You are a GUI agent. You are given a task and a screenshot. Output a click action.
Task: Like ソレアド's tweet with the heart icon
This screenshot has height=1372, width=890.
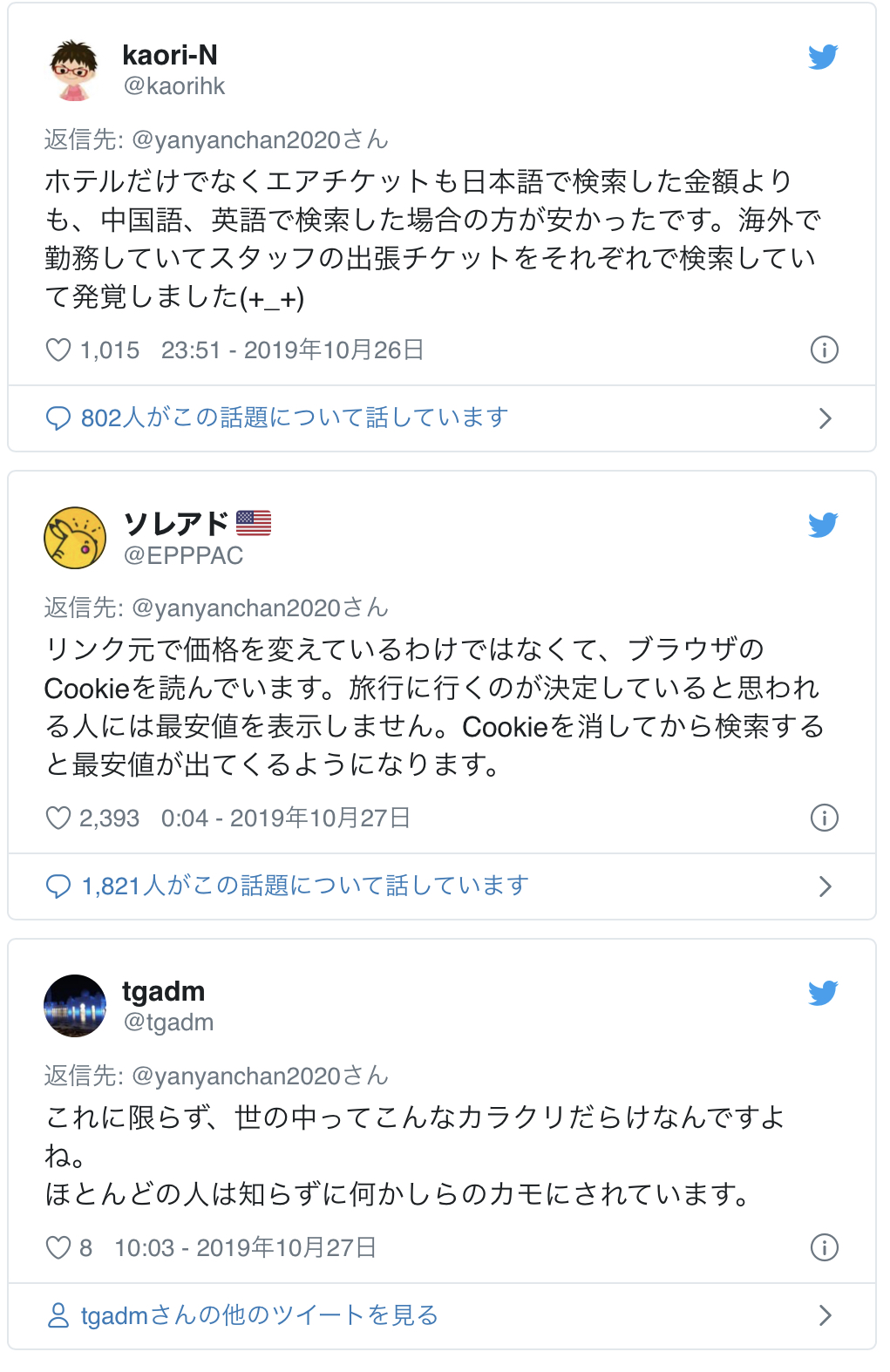click(x=58, y=818)
